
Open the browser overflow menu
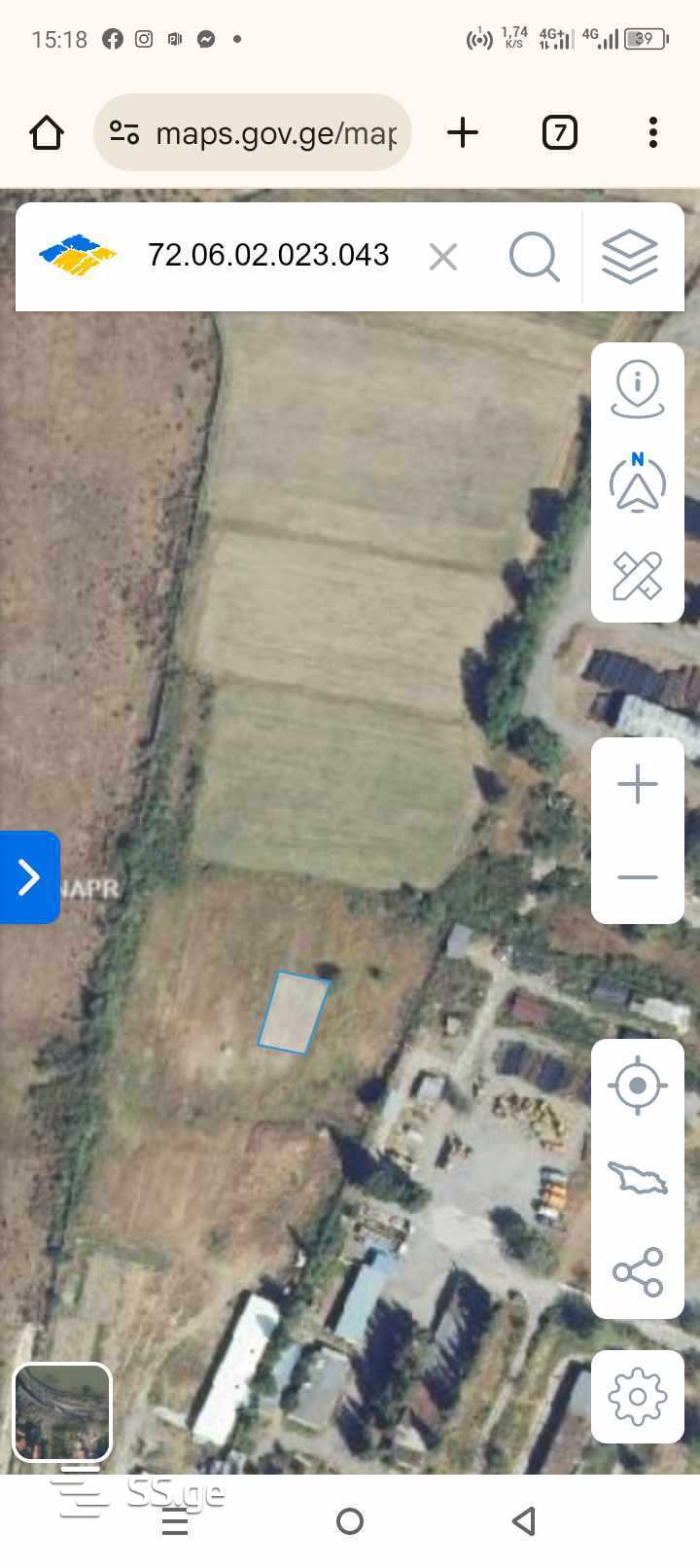coord(653,132)
